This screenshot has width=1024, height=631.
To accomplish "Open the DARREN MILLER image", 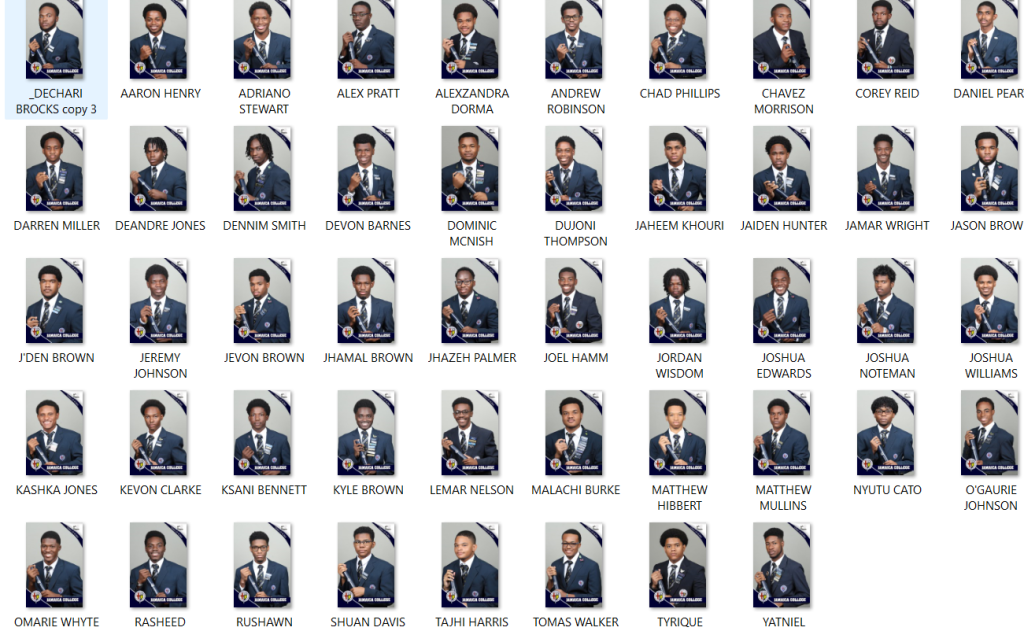I will pos(56,170).
